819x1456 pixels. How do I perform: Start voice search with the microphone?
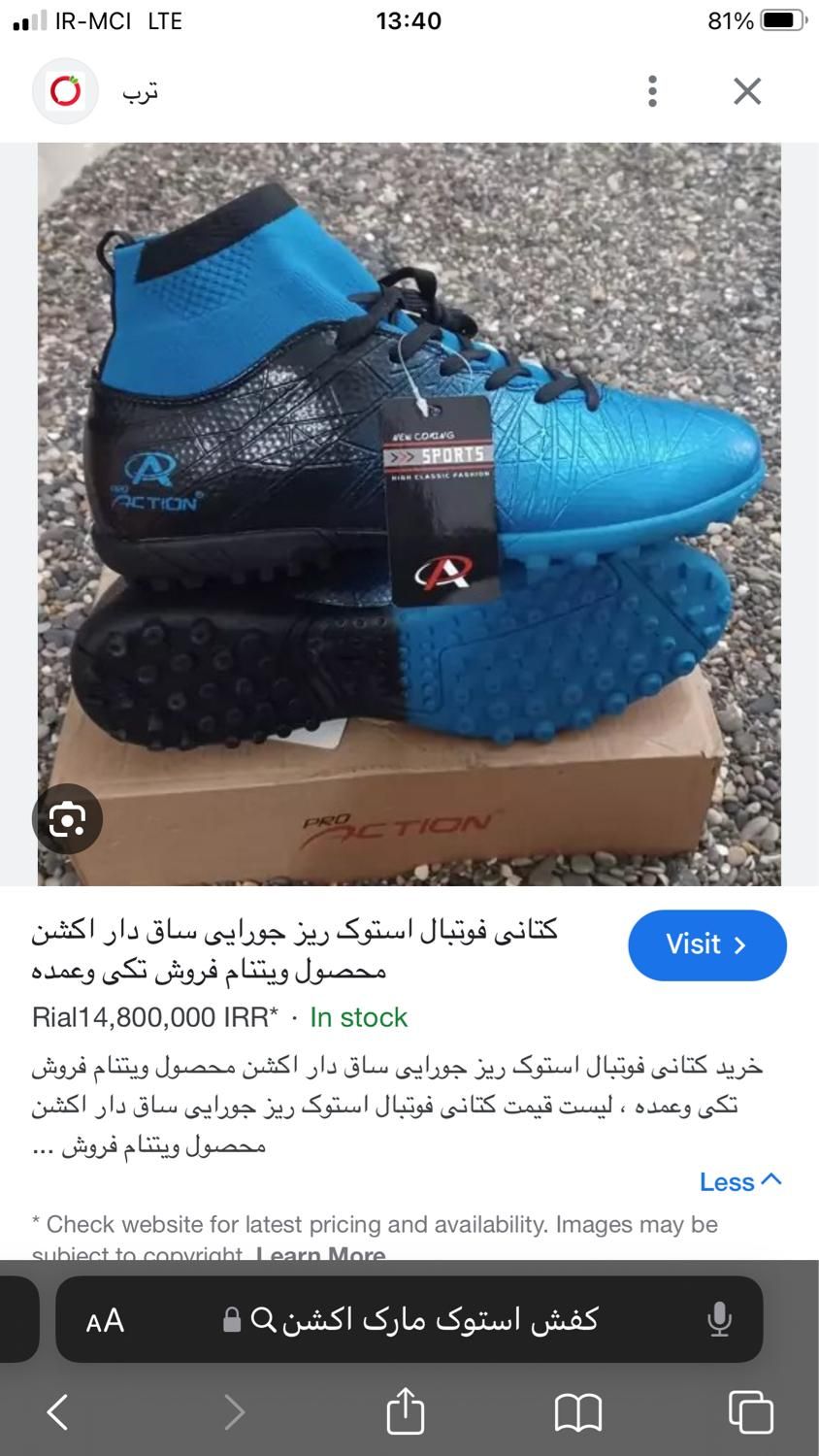coord(718,1320)
